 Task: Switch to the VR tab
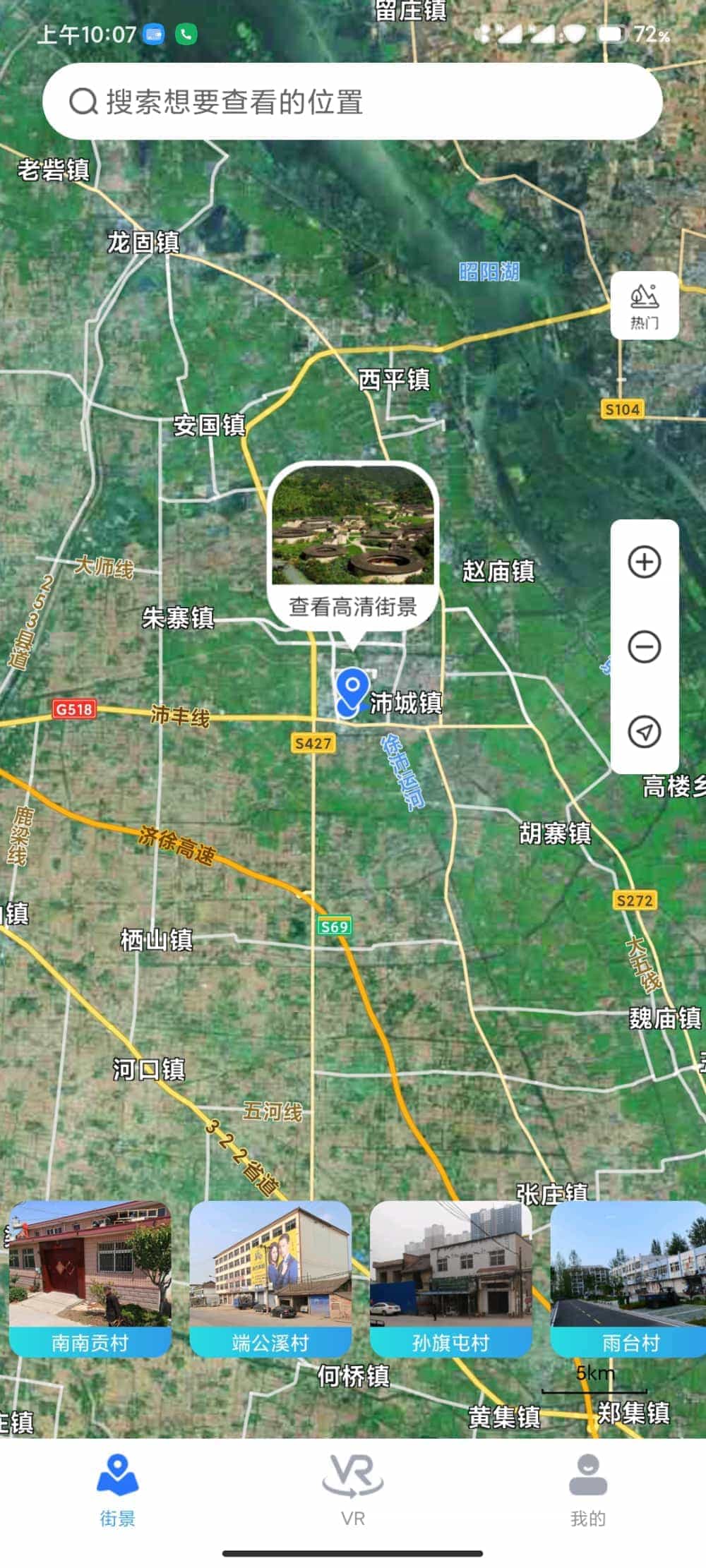click(x=353, y=1489)
